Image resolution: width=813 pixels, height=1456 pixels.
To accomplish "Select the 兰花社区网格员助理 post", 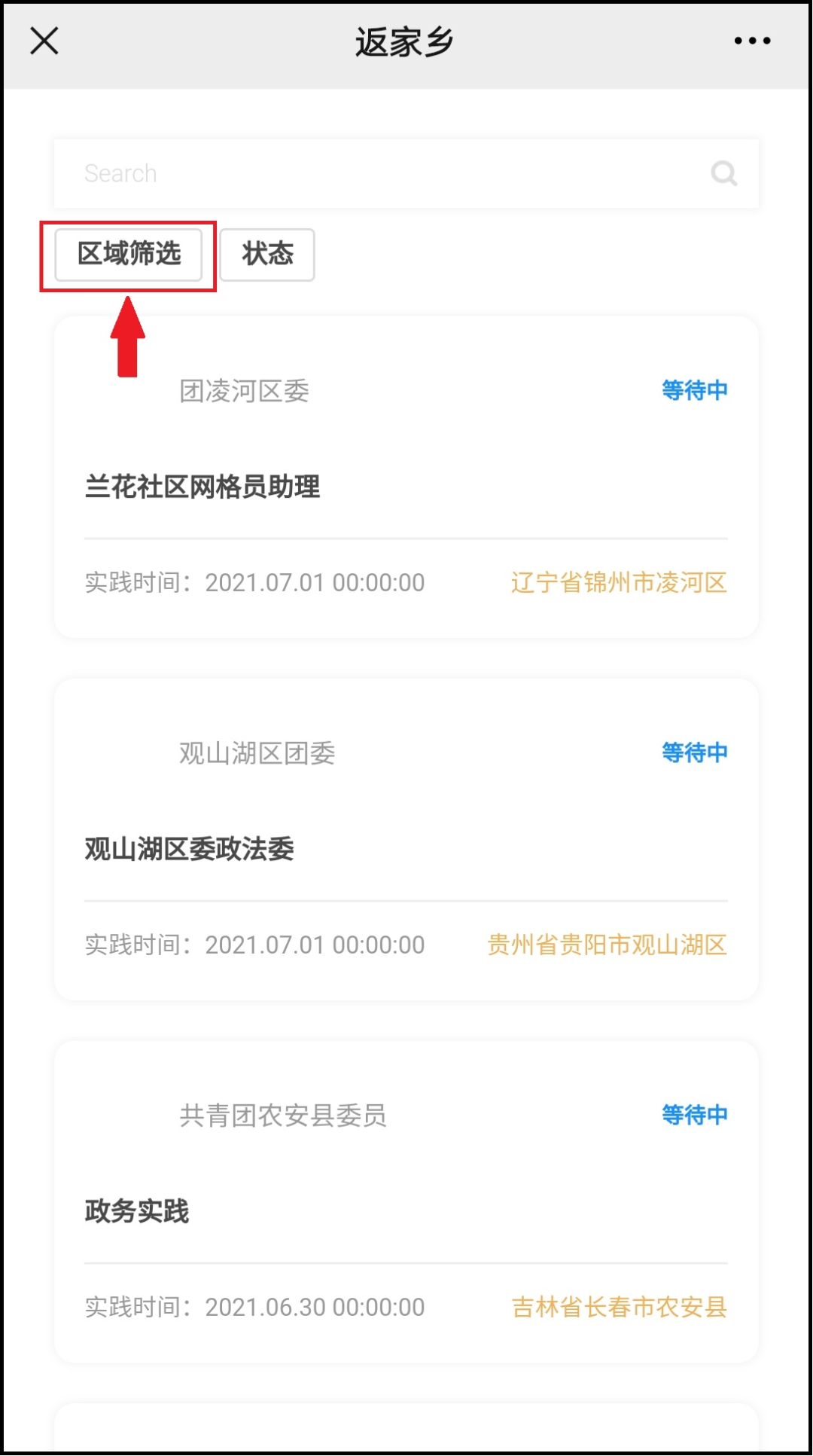I will (202, 487).
